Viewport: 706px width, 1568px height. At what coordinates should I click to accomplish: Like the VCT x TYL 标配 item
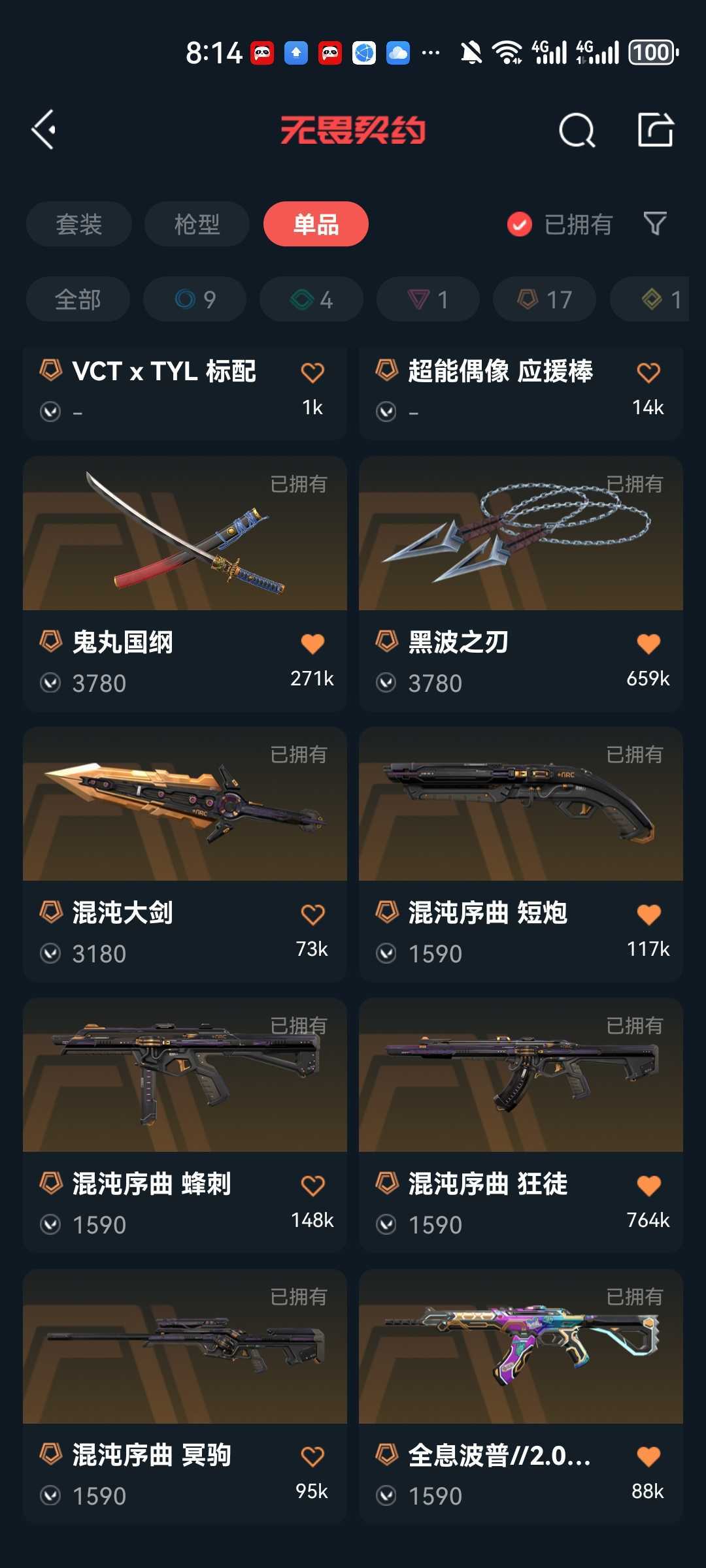(312, 372)
